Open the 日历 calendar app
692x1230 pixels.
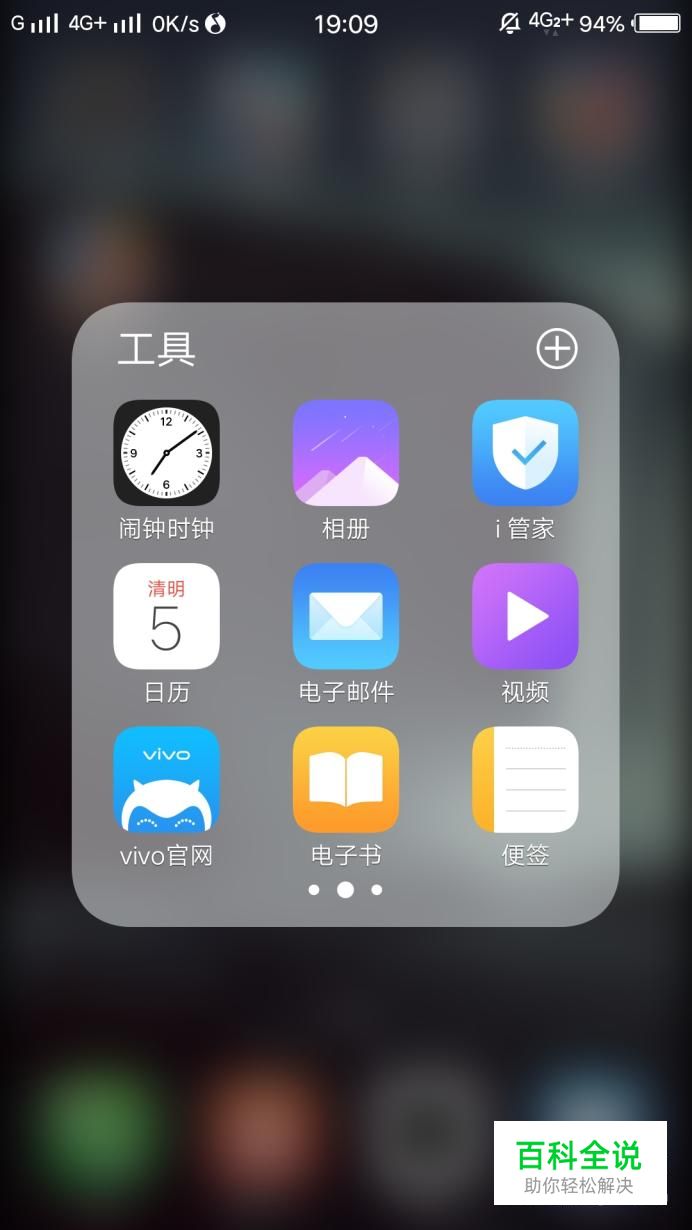point(166,616)
